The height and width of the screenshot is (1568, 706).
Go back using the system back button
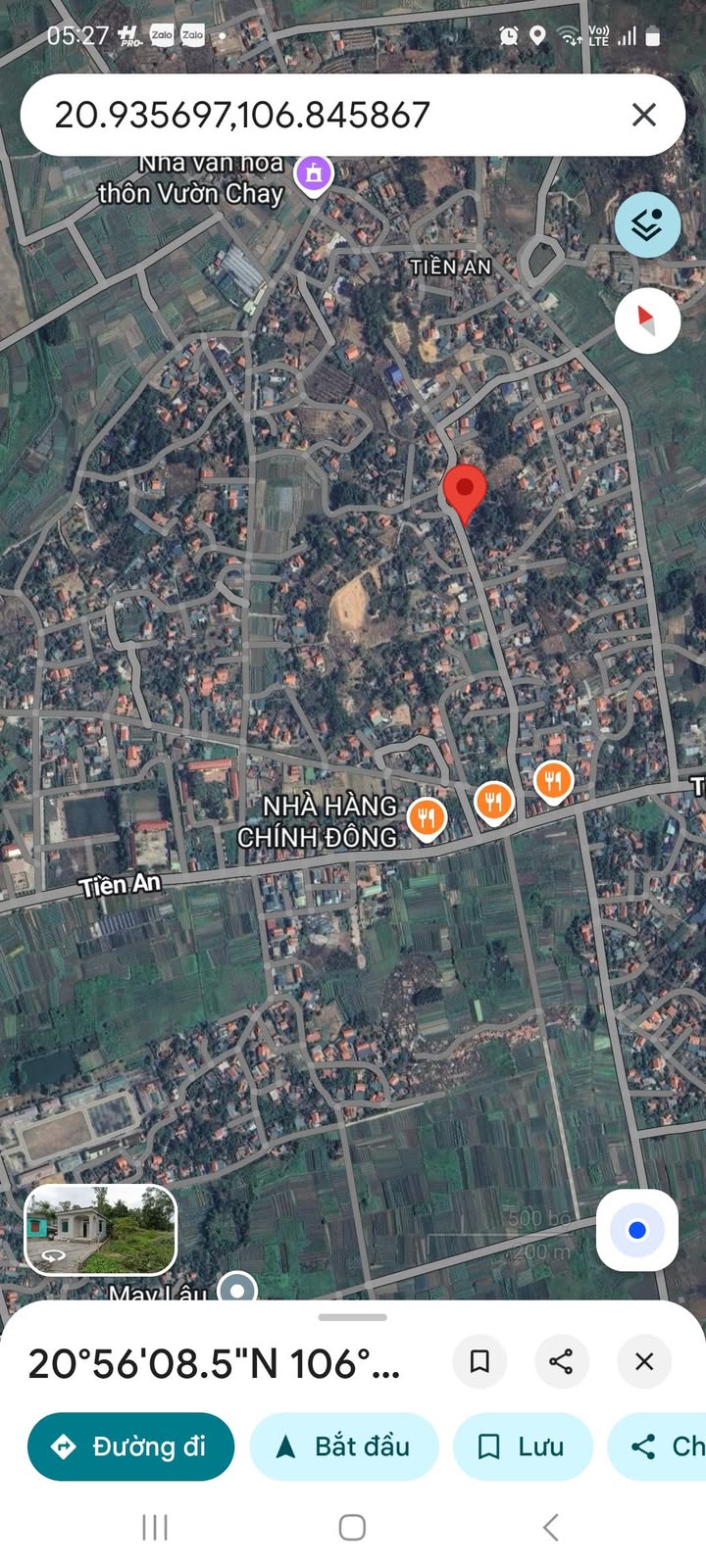550,1527
